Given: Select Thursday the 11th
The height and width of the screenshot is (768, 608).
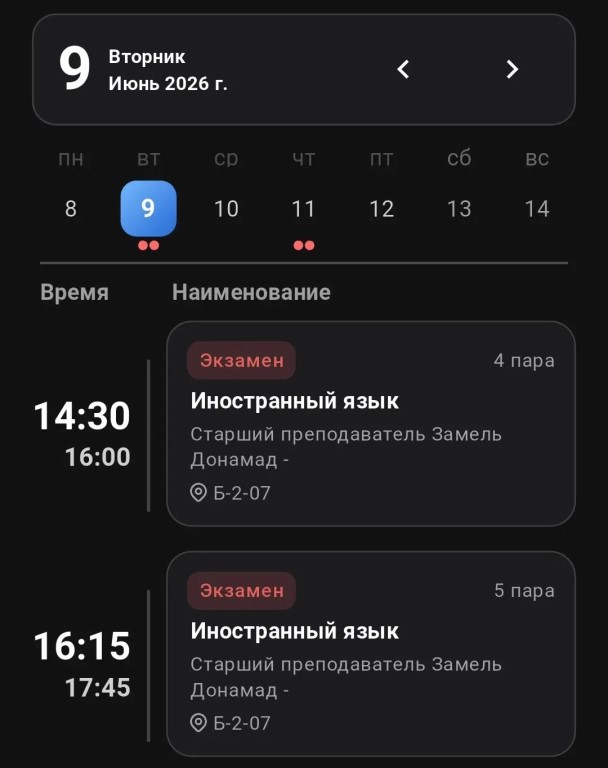Looking at the screenshot, I should (x=304, y=209).
